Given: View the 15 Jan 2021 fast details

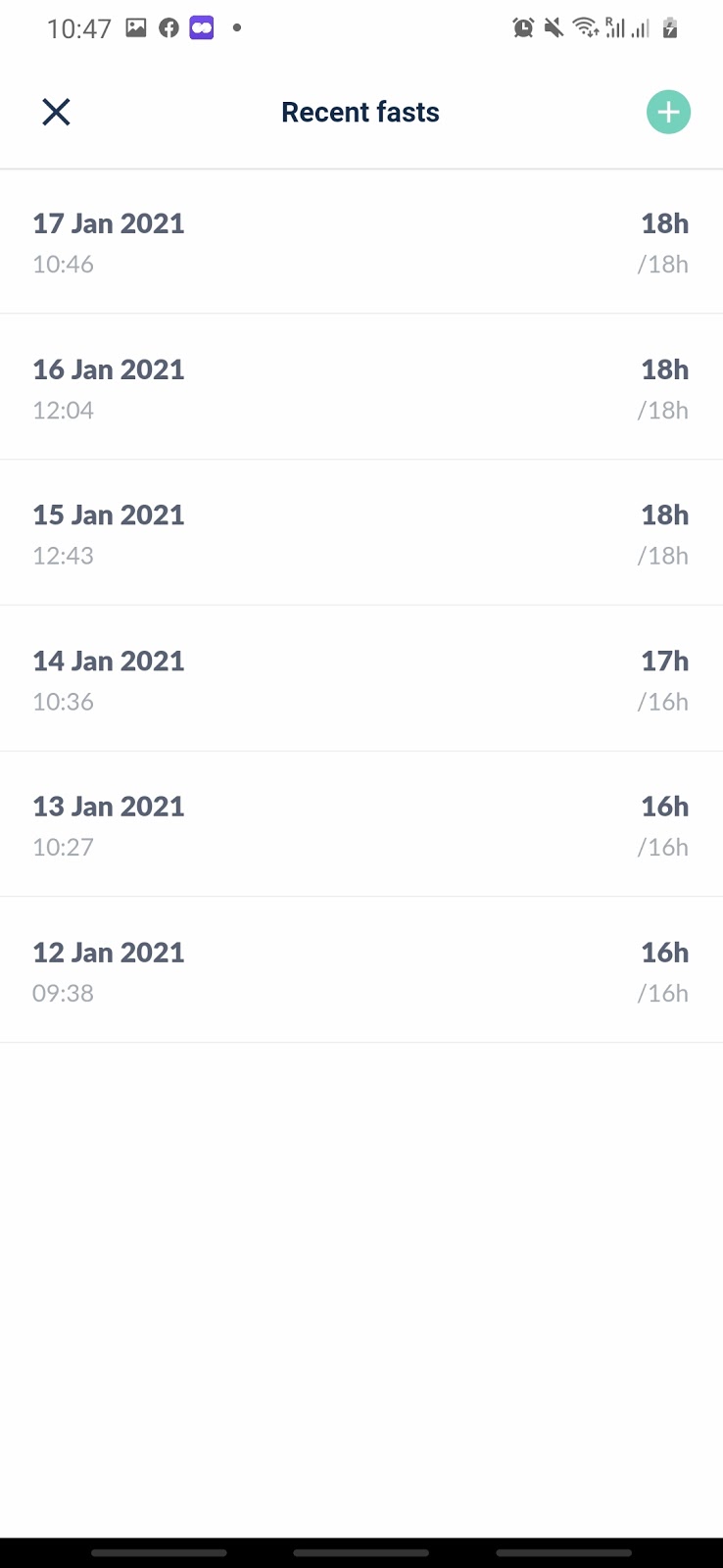Looking at the screenshot, I should coord(361,533).
